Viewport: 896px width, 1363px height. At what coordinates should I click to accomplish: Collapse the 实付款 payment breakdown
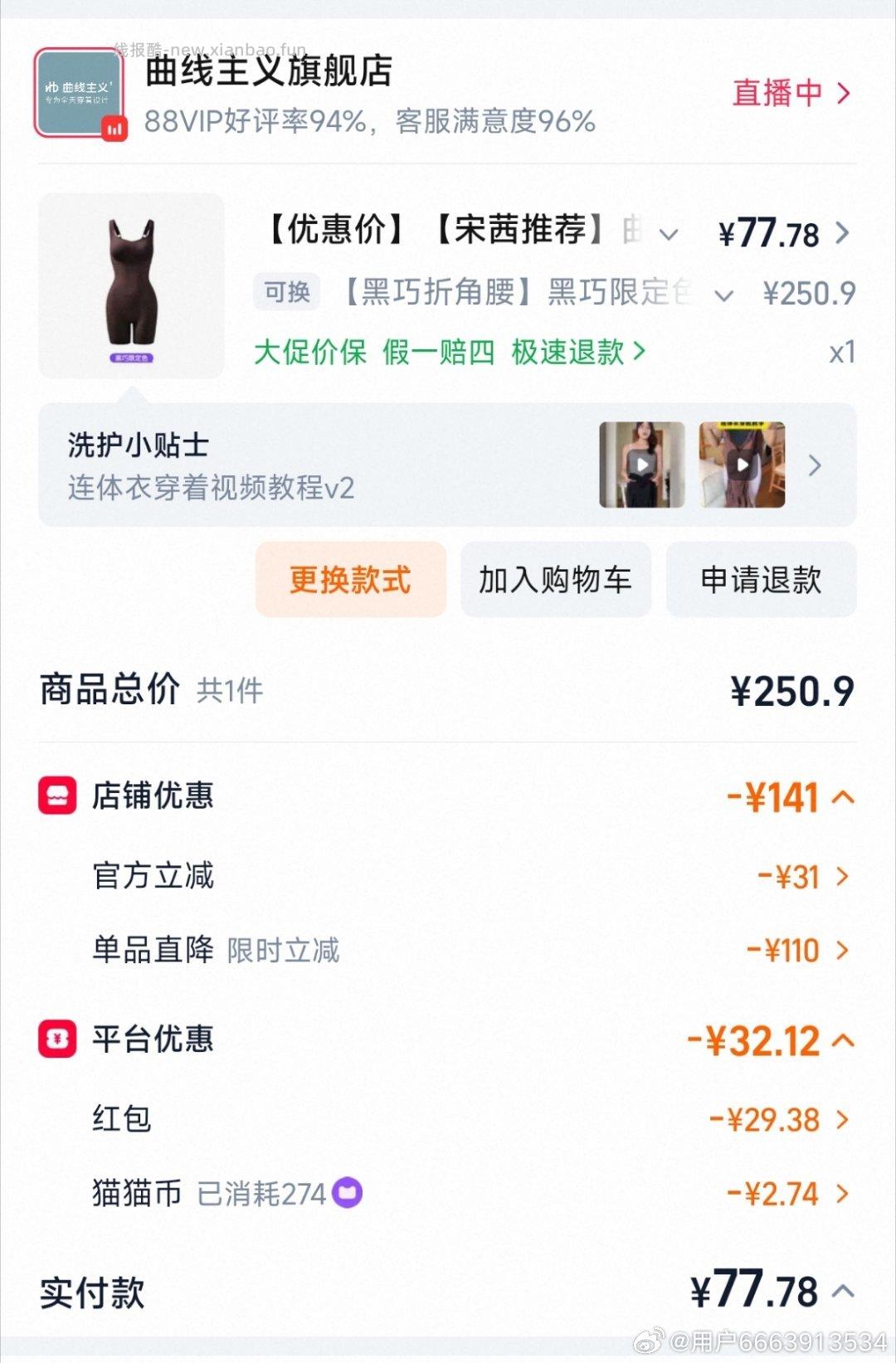click(x=845, y=1292)
